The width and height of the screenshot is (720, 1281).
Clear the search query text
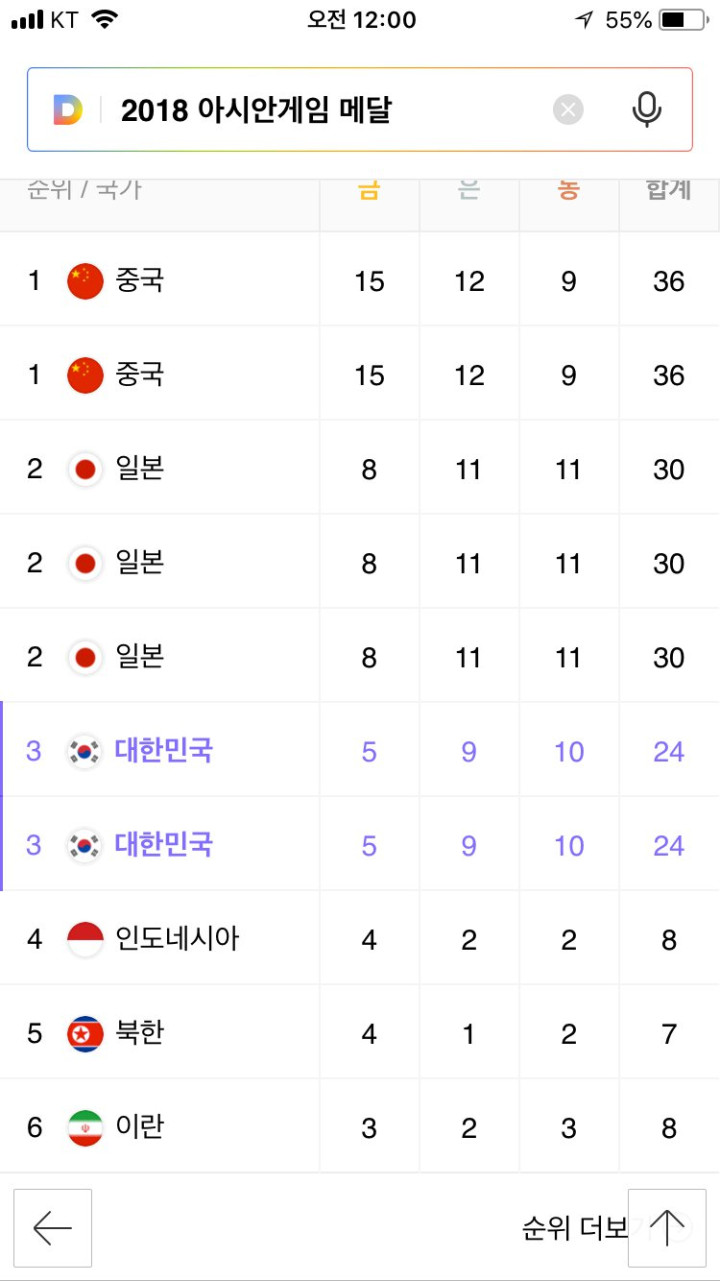point(568,110)
